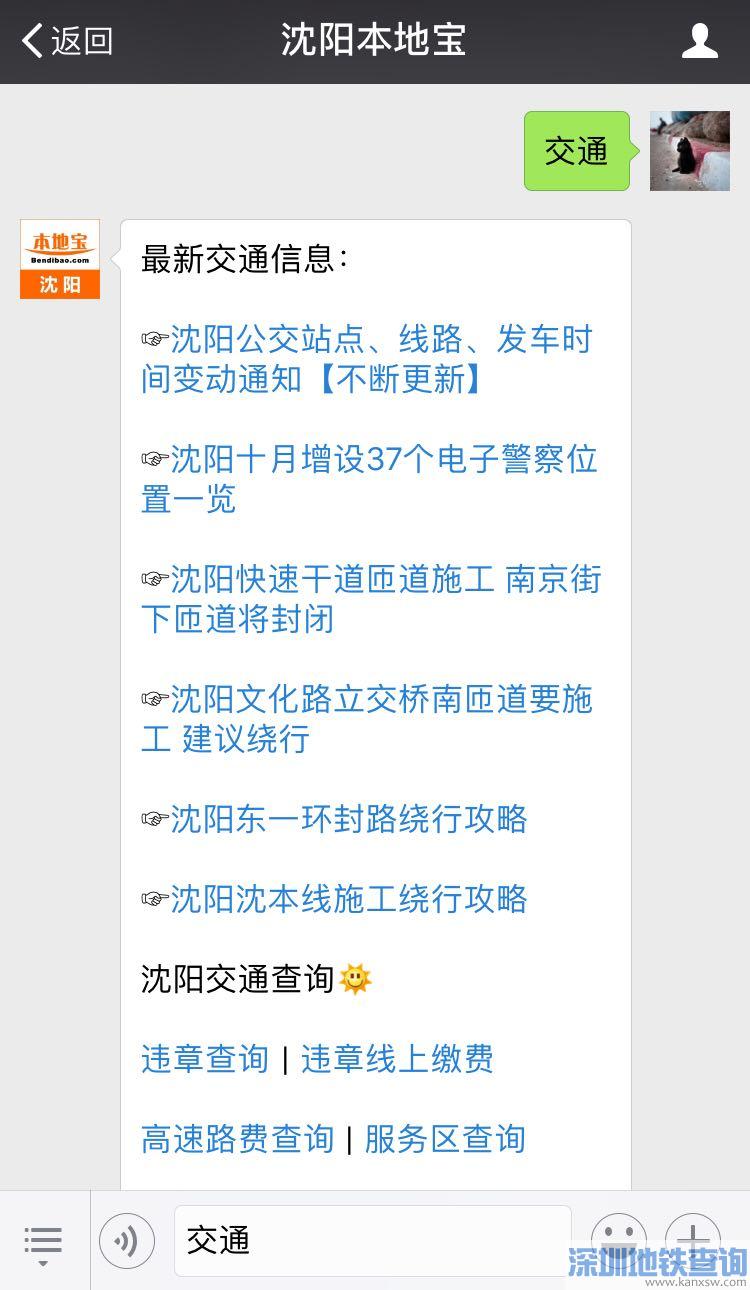Screen dimensions: 750x1290
Task: Open the plus attachments menu
Action: tap(693, 1240)
